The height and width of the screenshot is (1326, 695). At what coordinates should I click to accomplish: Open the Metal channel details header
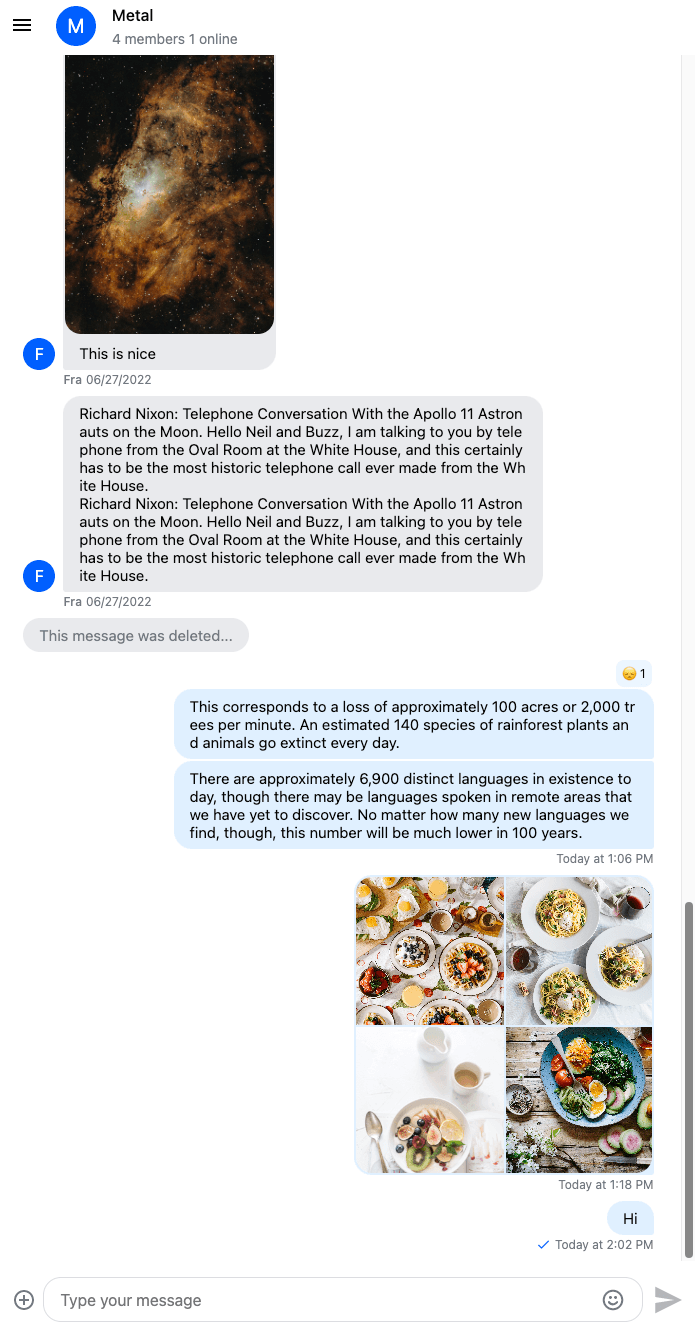click(x=175, y=27)
